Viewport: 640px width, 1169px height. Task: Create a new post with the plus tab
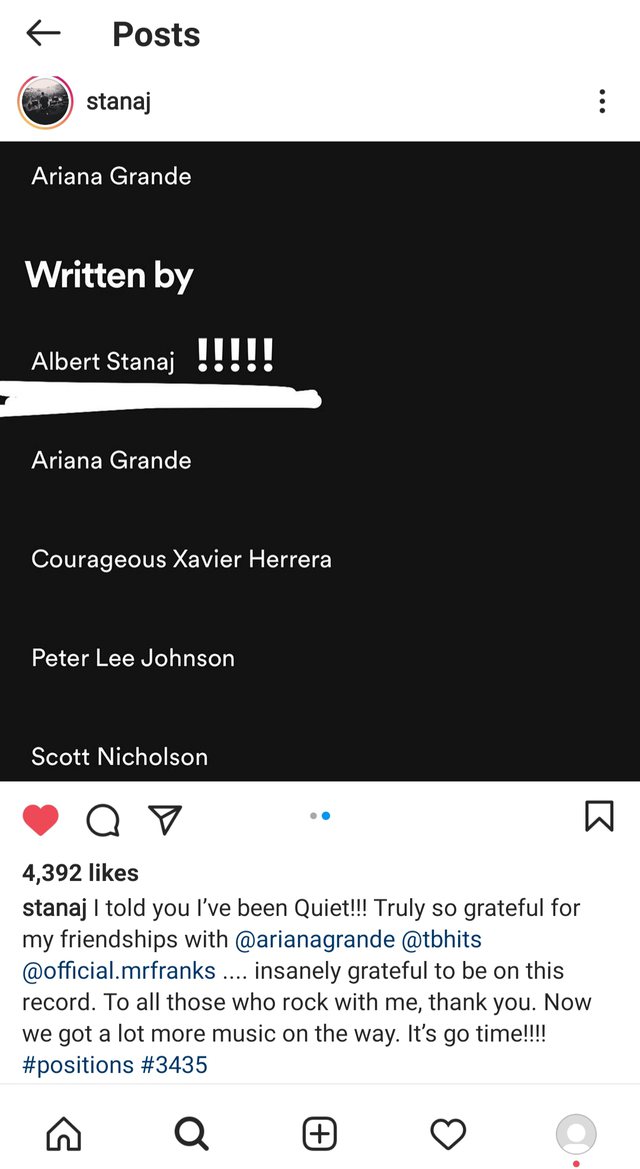tap(319, 1133)
